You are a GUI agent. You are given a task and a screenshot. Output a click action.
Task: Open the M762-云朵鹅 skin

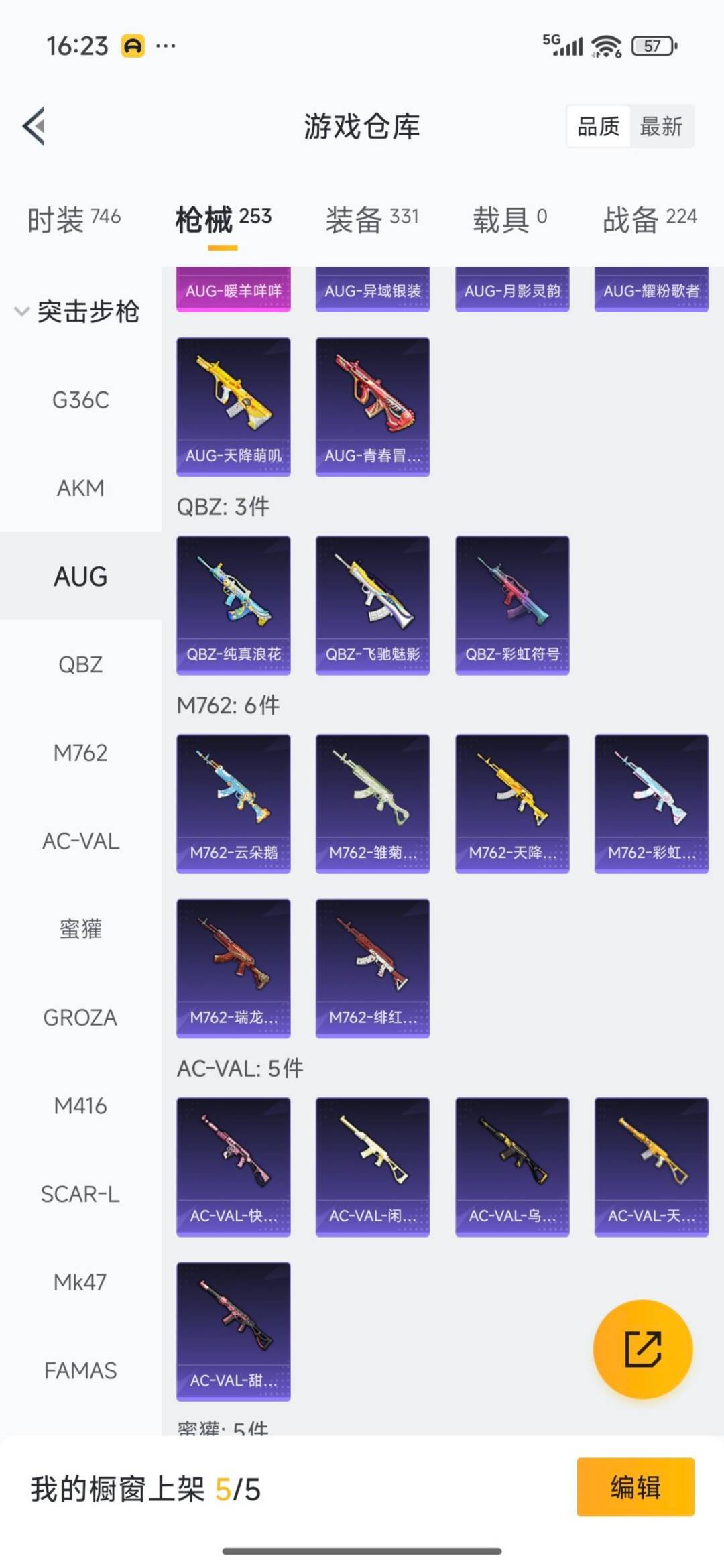tap(233, 803)
